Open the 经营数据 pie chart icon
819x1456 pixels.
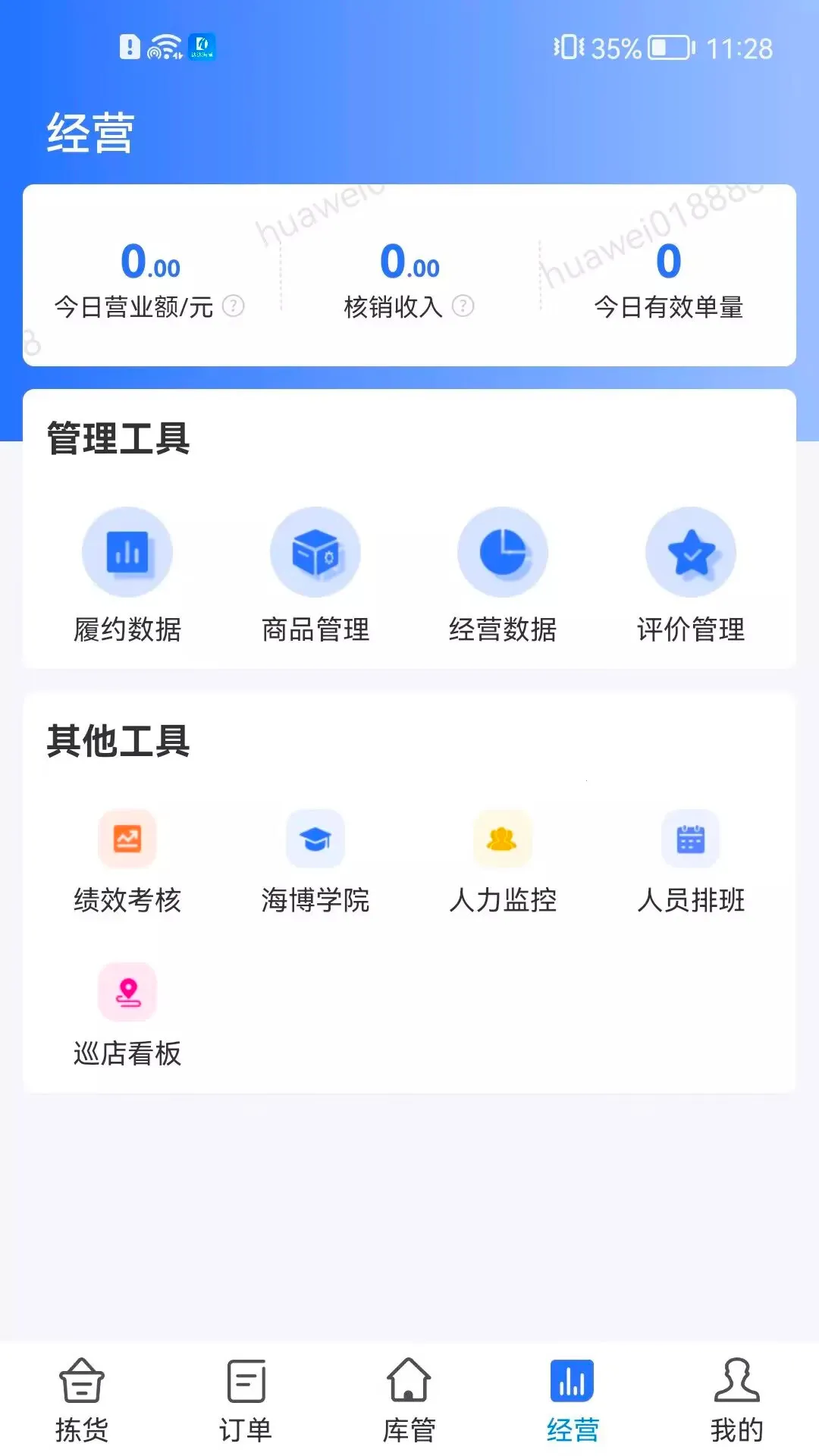[x=503, y=553]
